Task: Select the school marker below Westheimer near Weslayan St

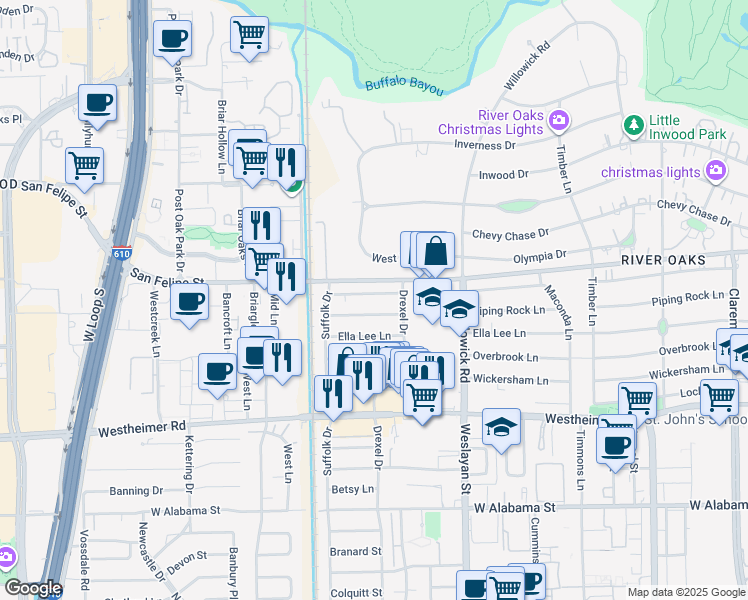Action: [x=501, y=428]
